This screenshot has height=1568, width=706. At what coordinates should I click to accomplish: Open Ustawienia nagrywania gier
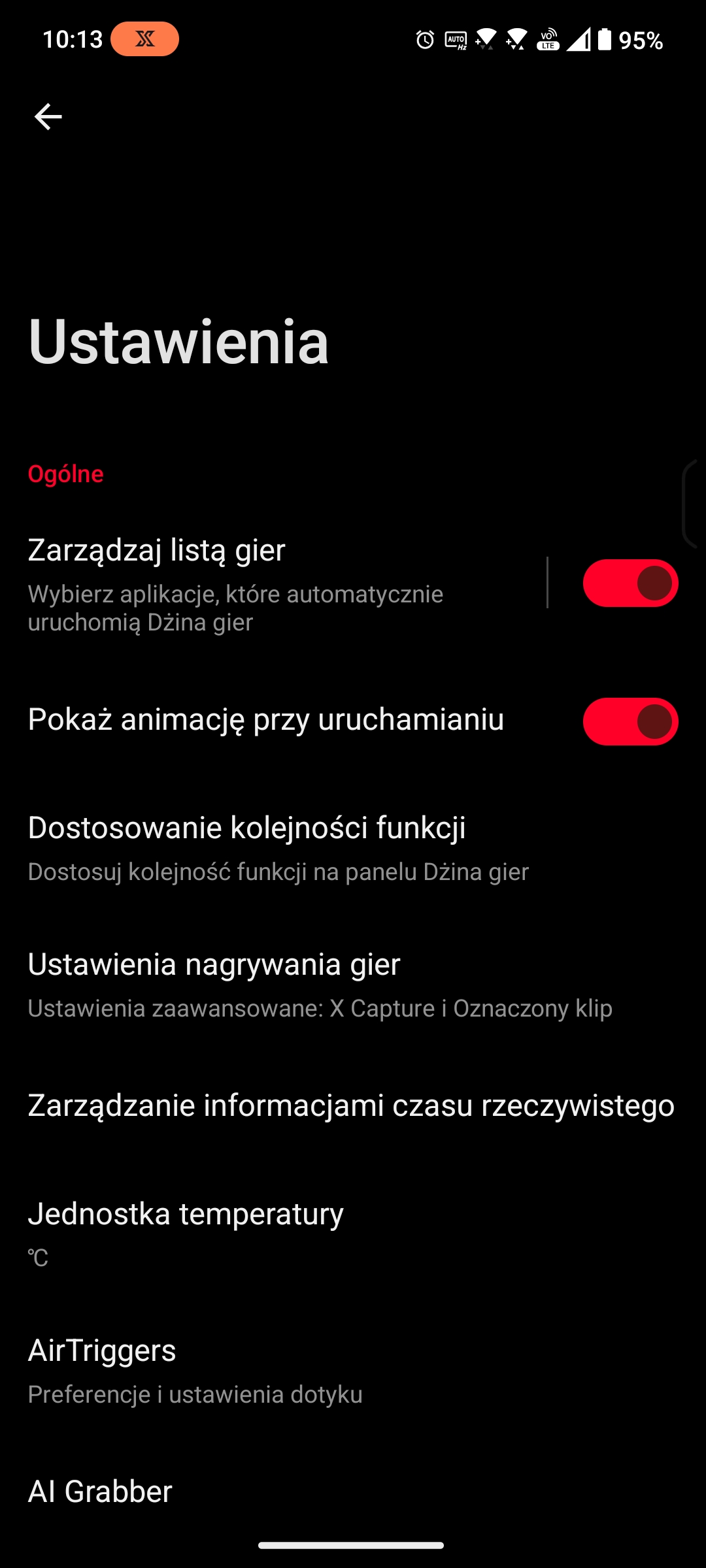353,985
